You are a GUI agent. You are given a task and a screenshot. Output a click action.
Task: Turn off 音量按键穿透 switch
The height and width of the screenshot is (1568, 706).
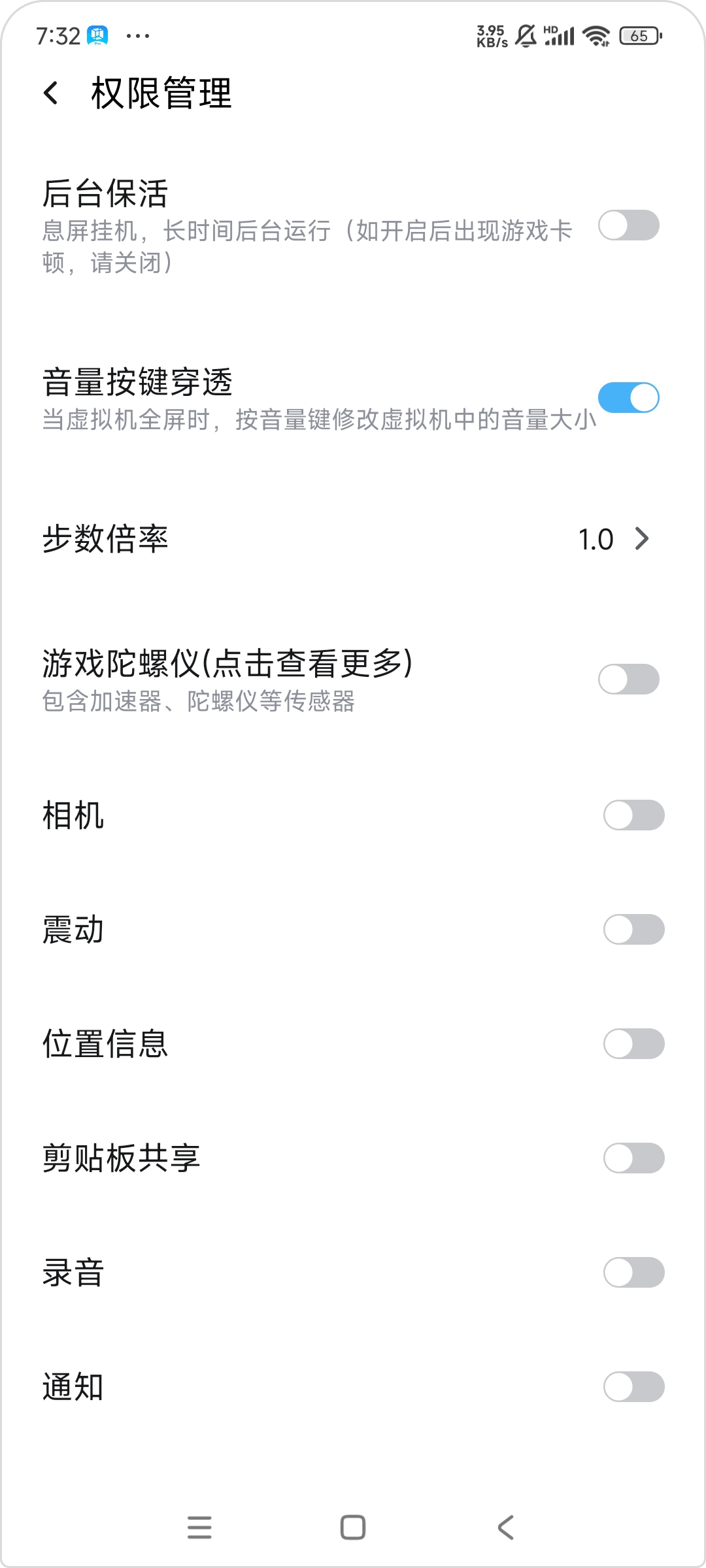pos(628,398)
